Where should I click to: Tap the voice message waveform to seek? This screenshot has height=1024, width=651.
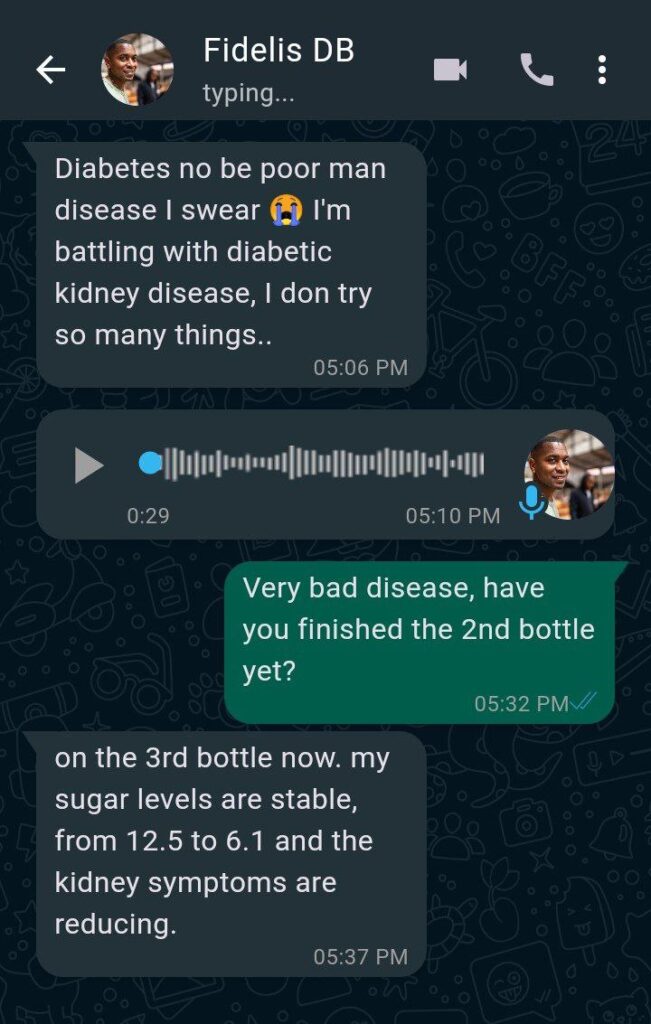[320, 463]
